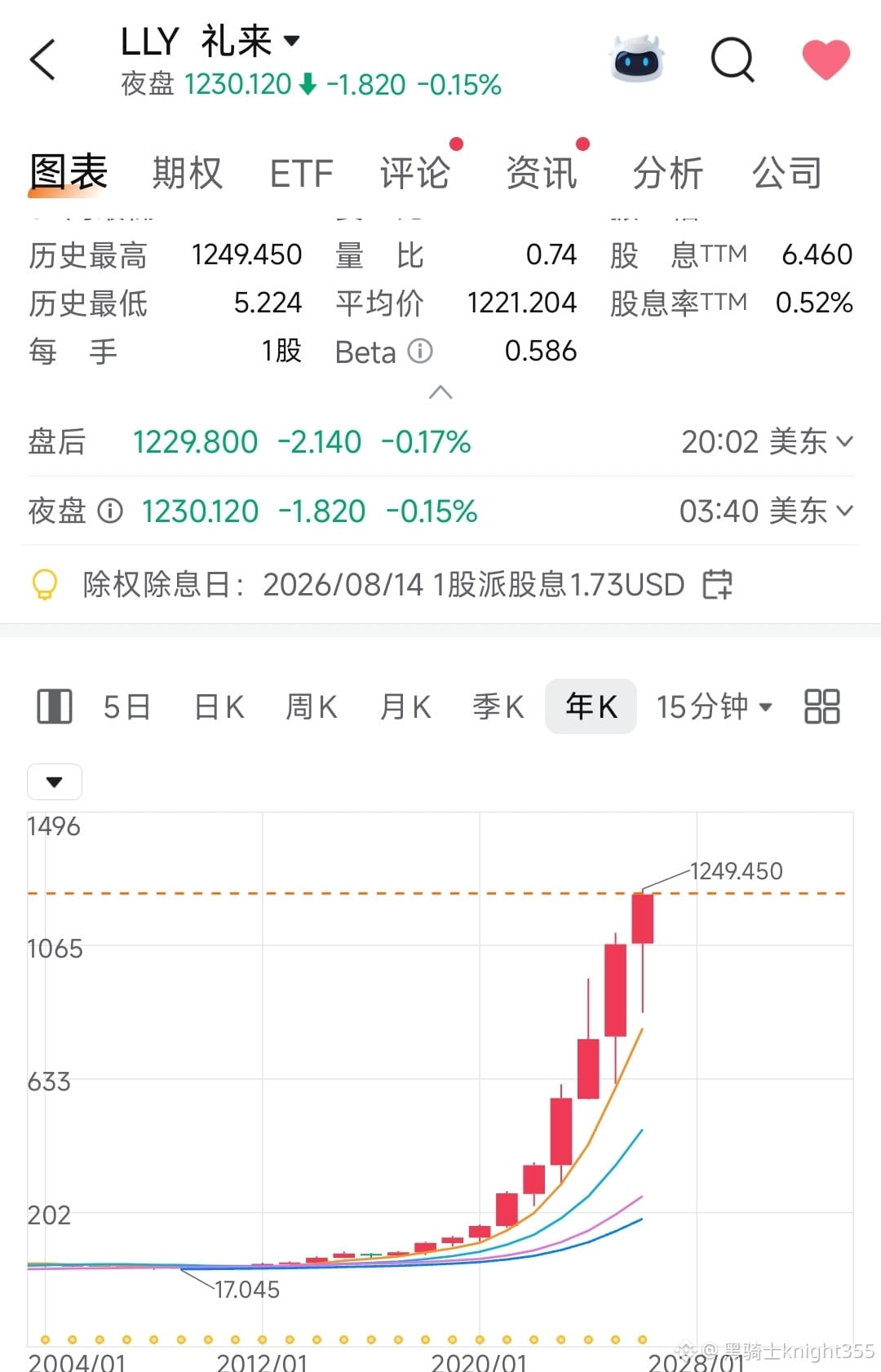Tap the dropdown arrow above the chart

pyautogui.click(x=55, y=781)
